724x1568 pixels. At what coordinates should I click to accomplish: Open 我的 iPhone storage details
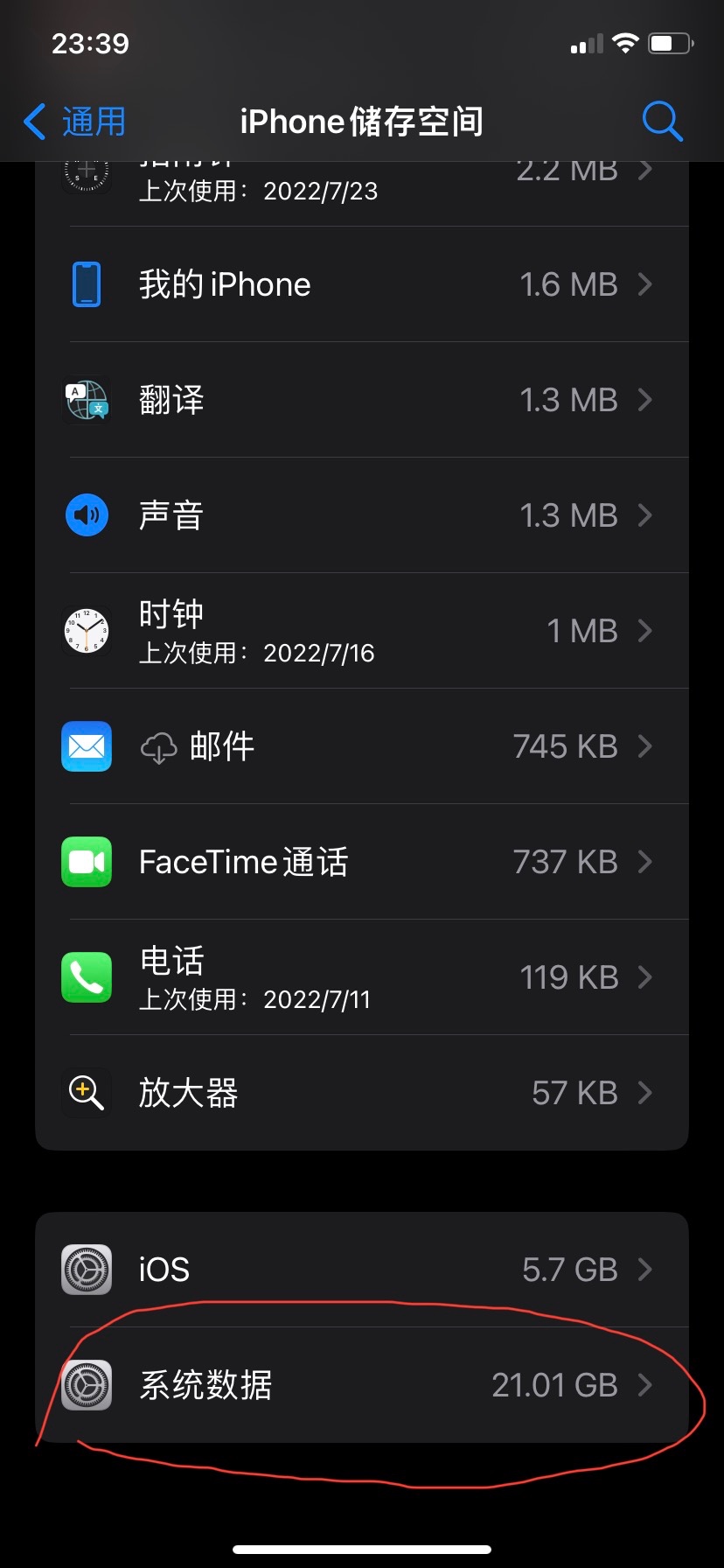362,284
